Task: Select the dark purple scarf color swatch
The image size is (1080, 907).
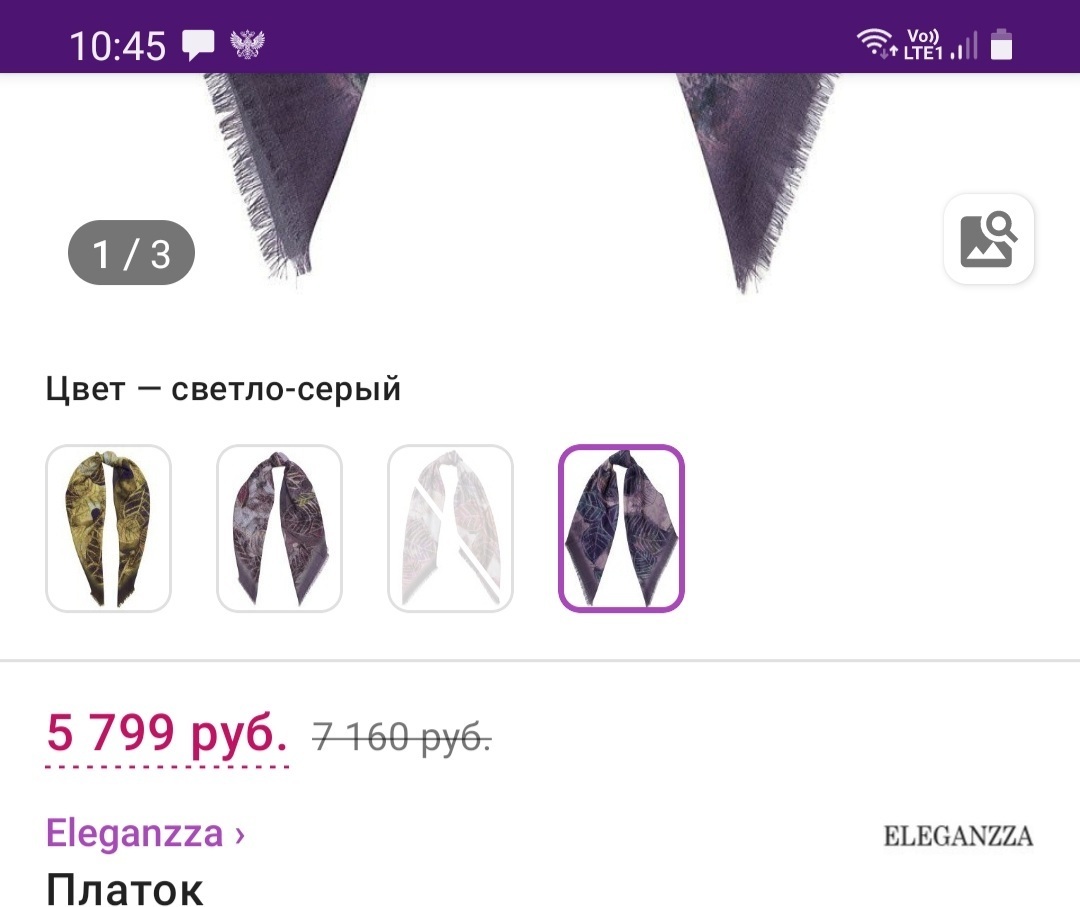Action: point(621,528)
